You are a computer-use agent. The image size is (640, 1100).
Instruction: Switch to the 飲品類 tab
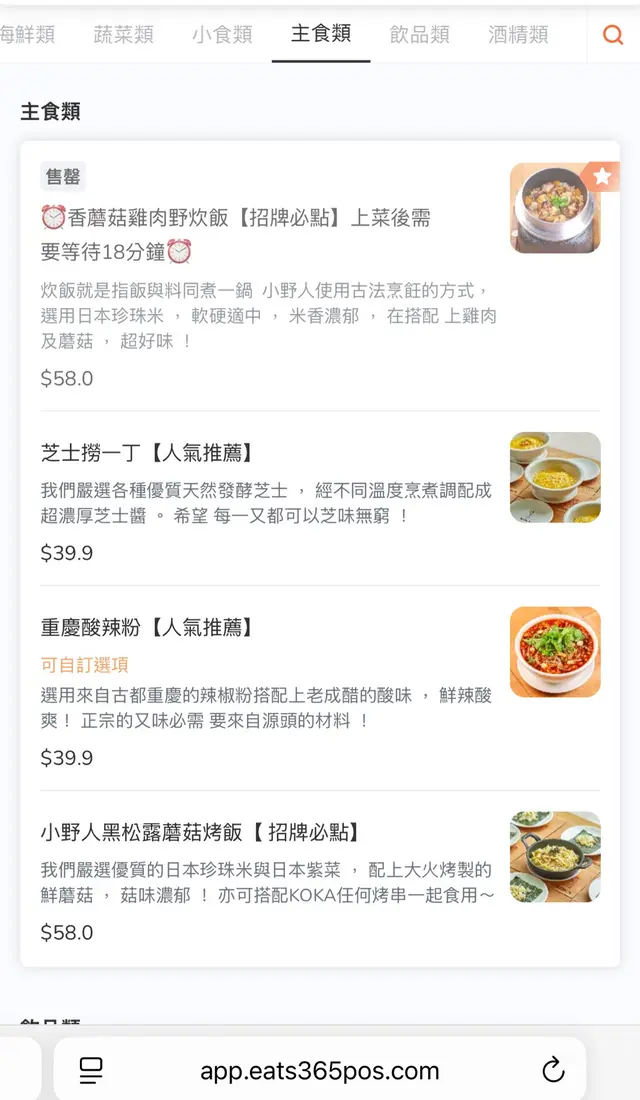pyautogui.click(x=420, y=35)
